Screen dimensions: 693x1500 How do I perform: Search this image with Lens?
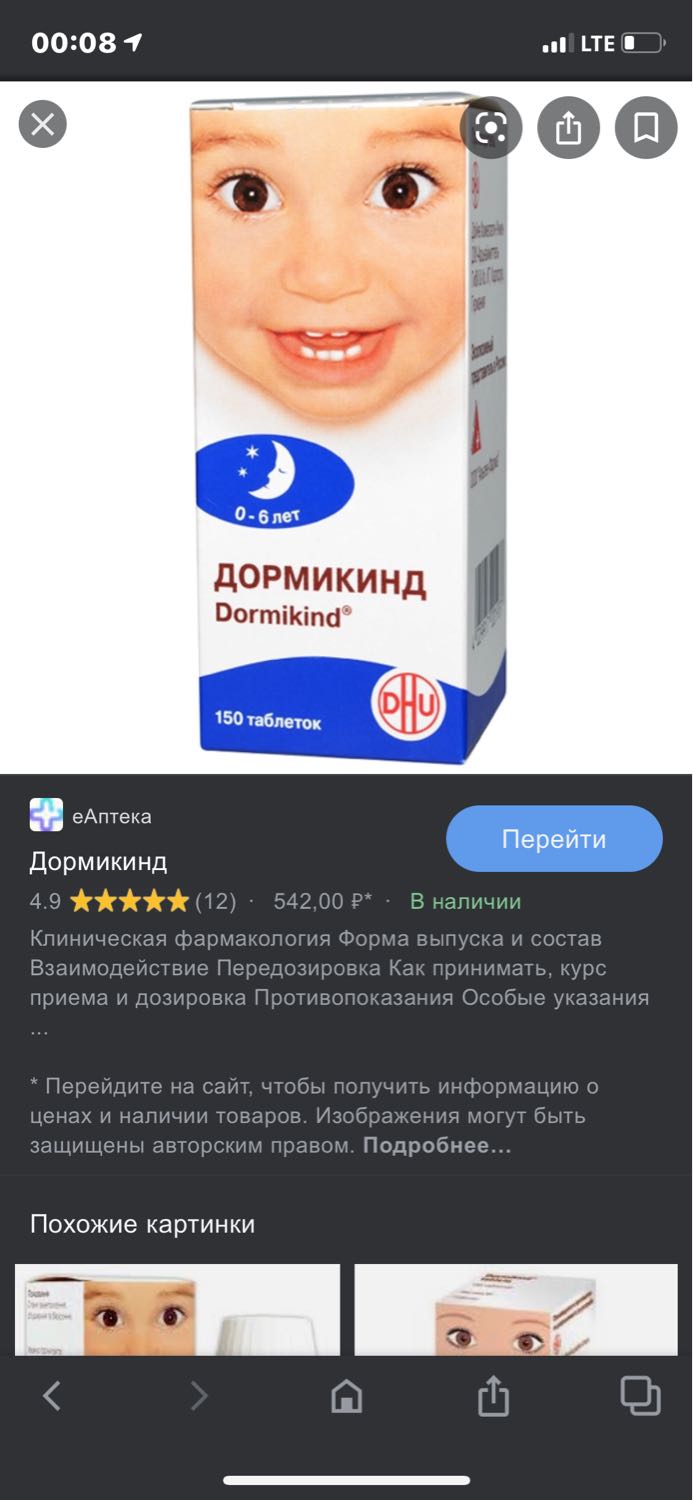(491, 127)
